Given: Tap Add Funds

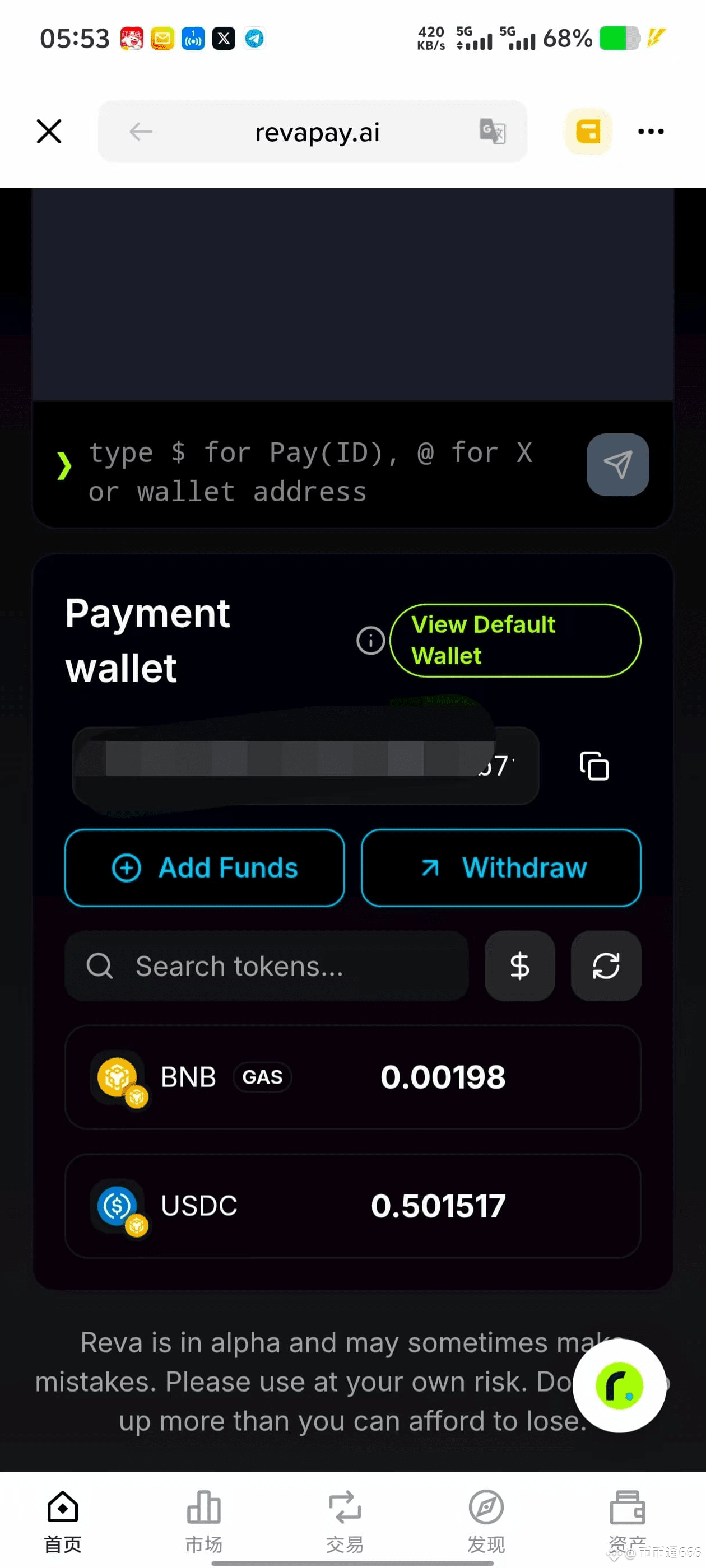Looking at the screenshot, I should [205, 868].
